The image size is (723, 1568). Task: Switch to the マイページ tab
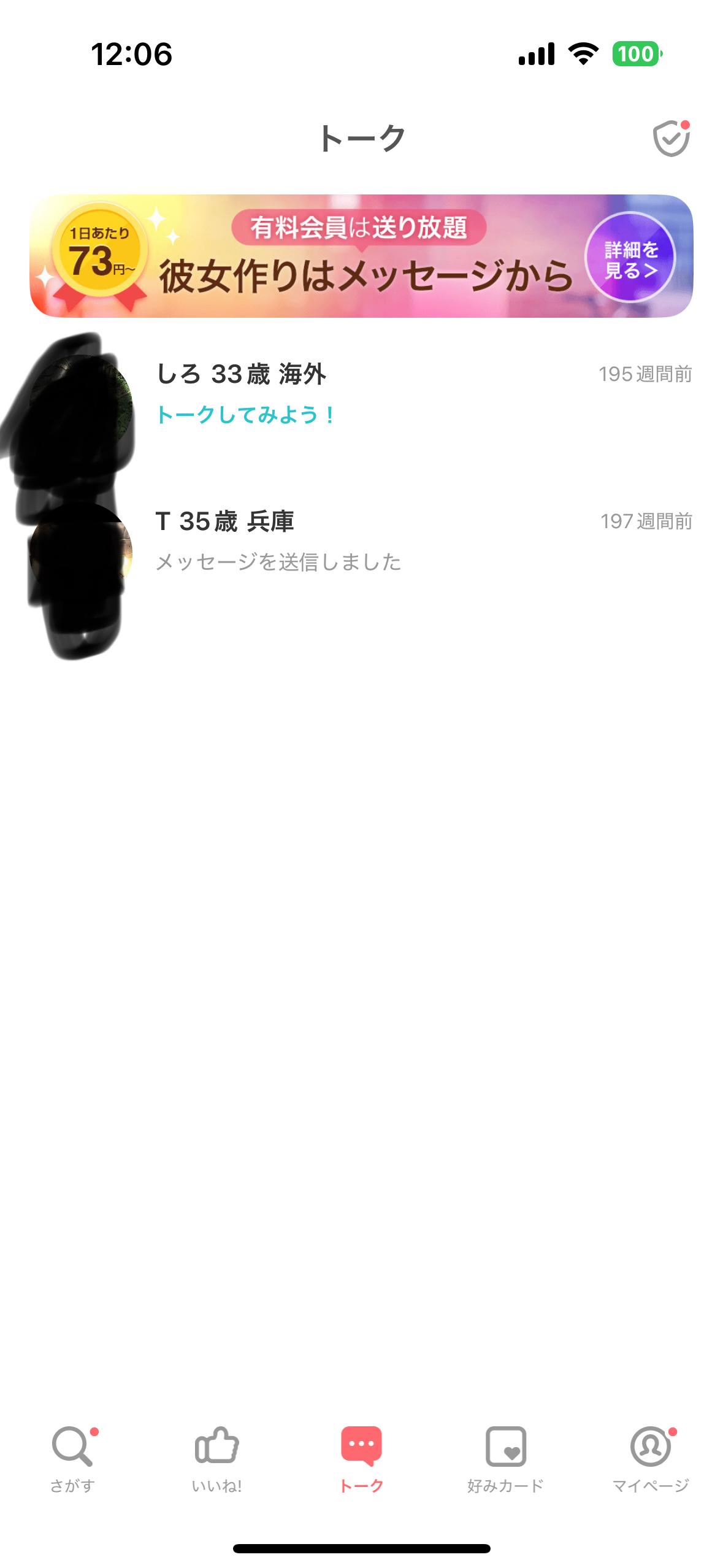click(x=651, y=1458)
